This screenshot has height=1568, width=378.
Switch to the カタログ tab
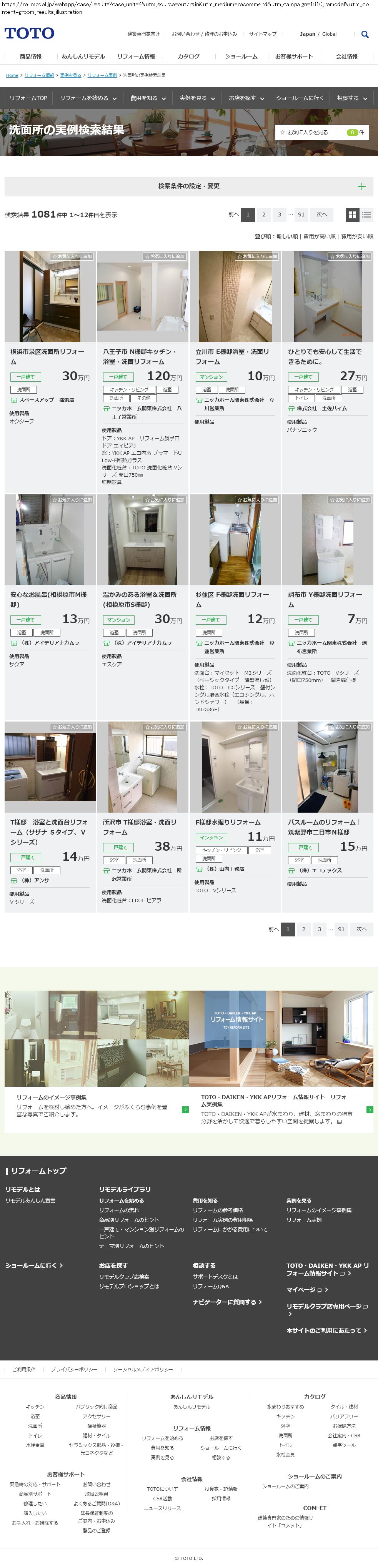coord(188,57)
